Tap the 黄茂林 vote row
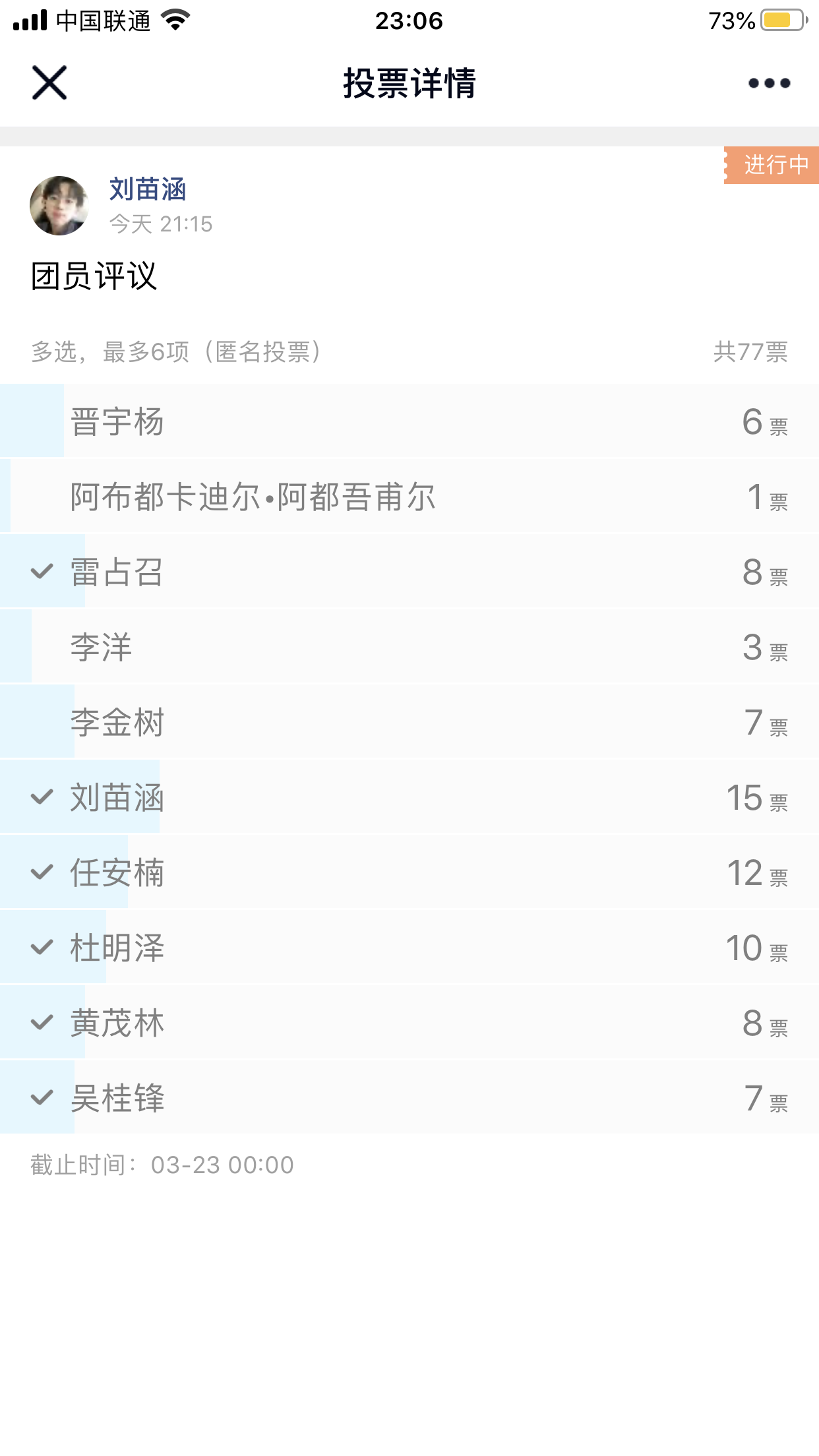Screen dimensions: 819x1456 pos(409,1023)
